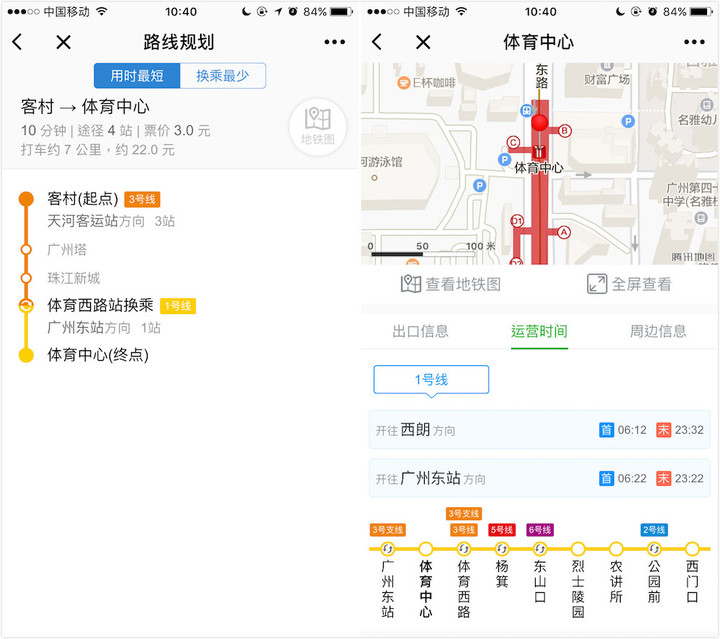Switch to the 周边信息 tab
This screenshot has width=720, height=639.
pyautogui.click(x=658, y=331)
